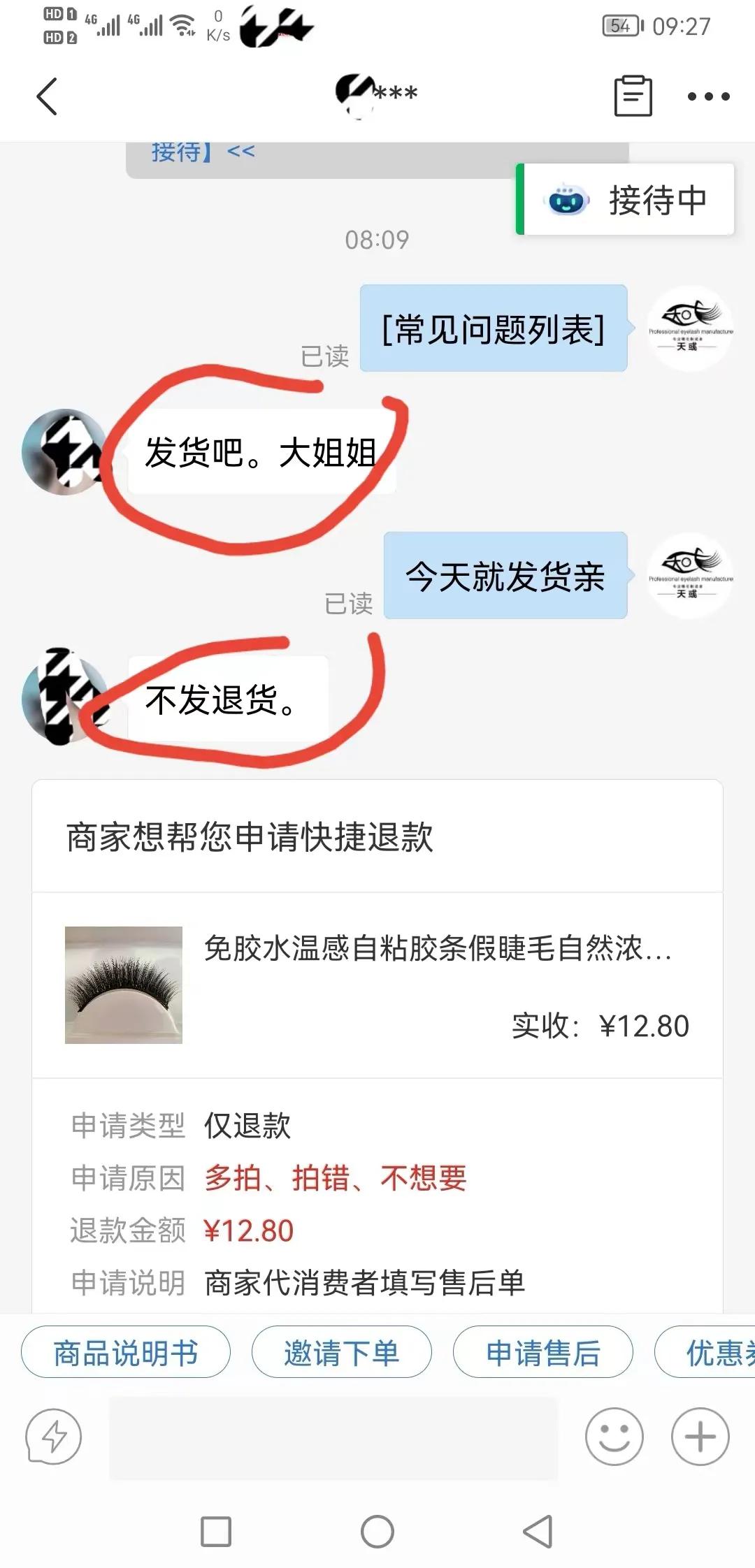This screenshot has height=1568, width=755.
Task: Open 申请售后 from quick actions
Action: pos(545,1353)
